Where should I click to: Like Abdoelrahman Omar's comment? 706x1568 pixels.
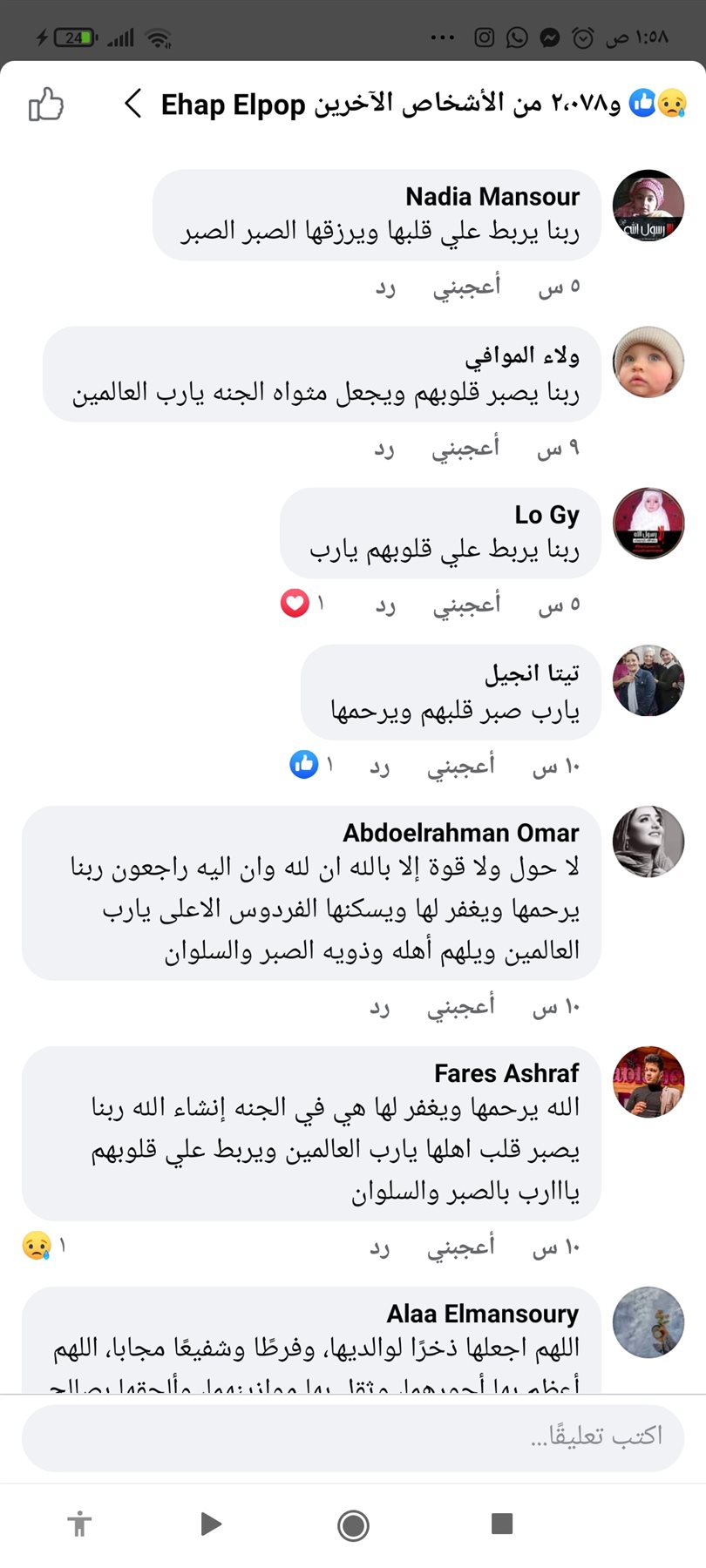coord(461,1006)
